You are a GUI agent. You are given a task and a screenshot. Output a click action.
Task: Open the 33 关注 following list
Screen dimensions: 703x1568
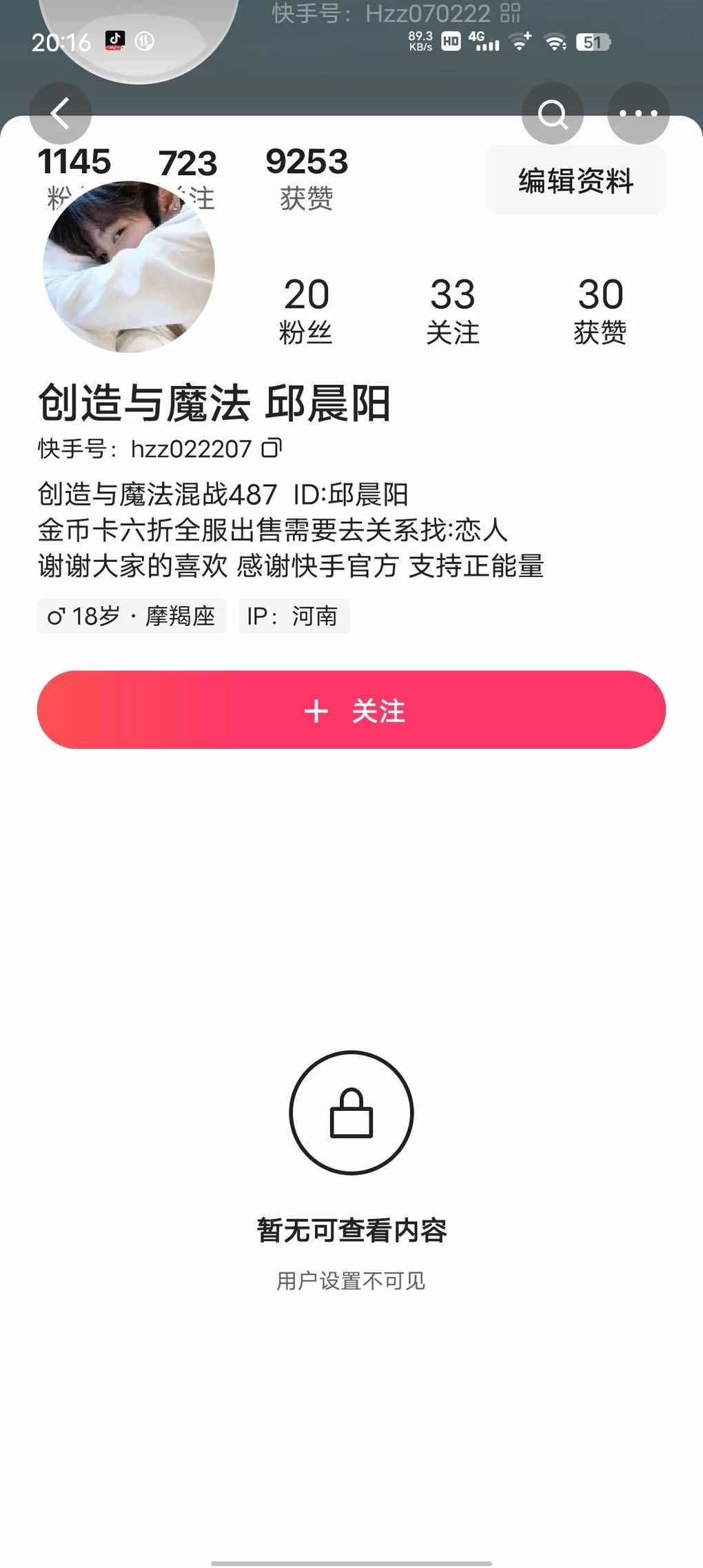point(453,310)
